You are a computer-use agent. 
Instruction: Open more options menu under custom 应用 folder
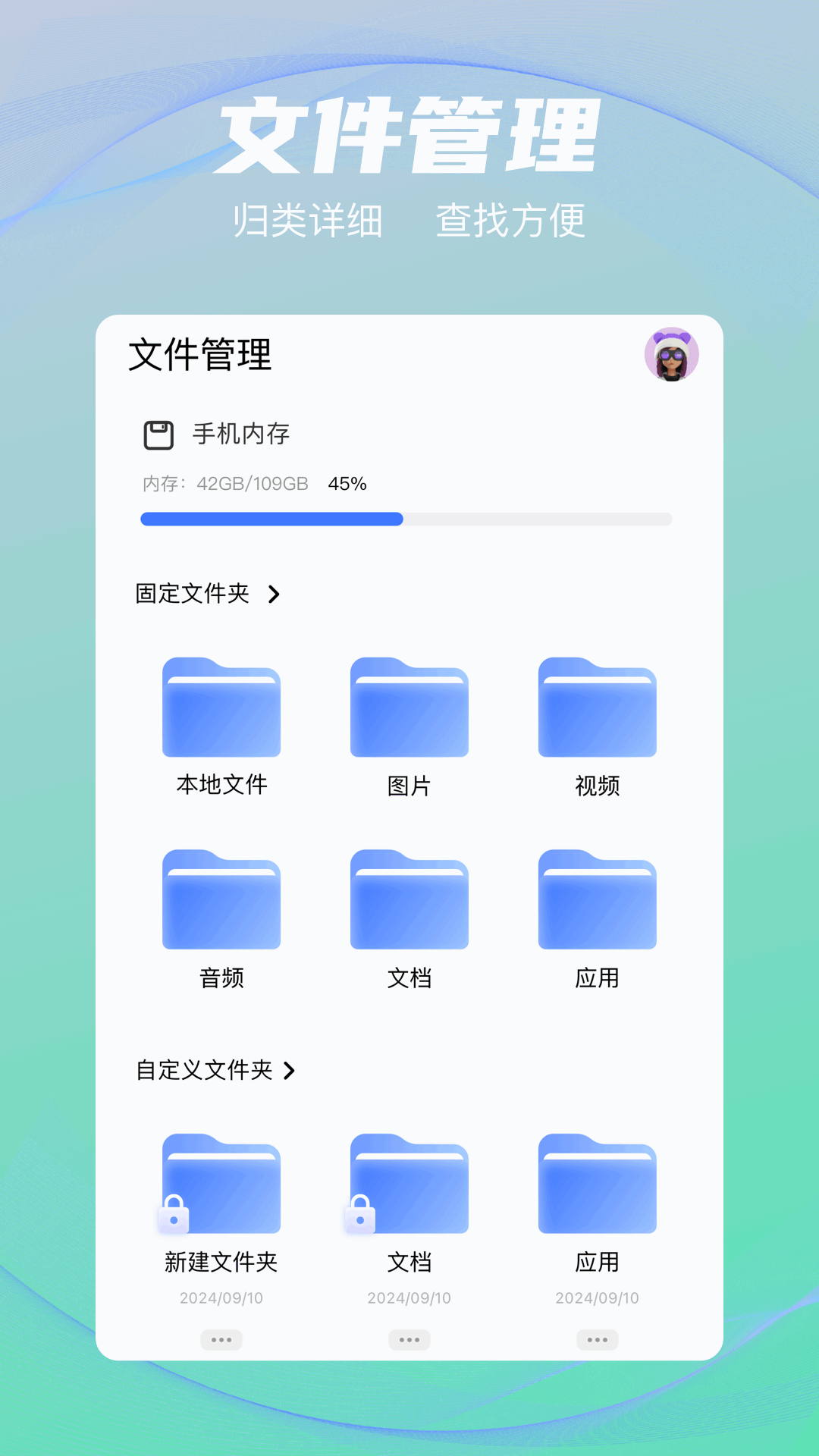(x=597, y=1339)
